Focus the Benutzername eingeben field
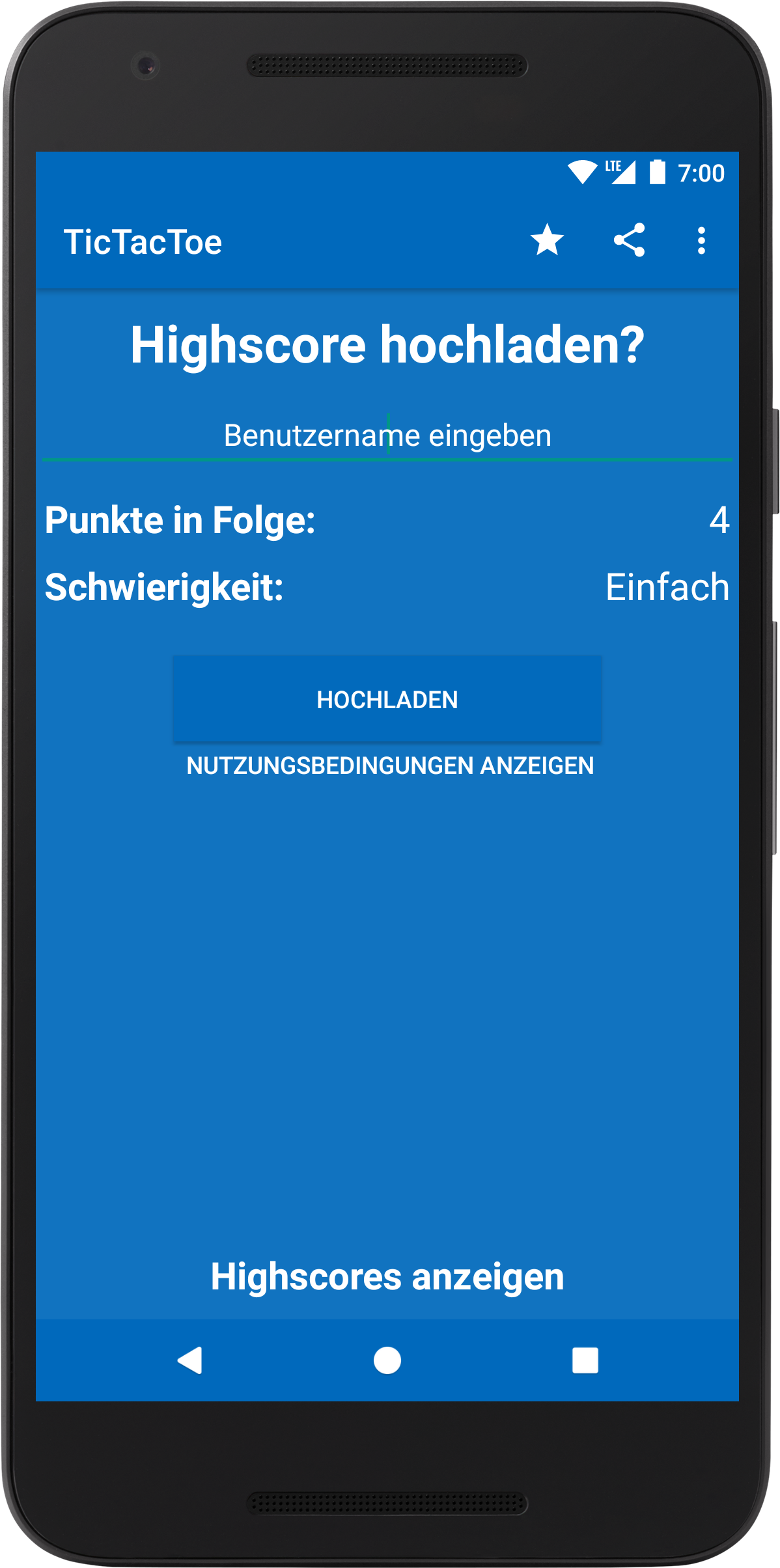The width and height of the screenshot is (780, 1568). 387,435
